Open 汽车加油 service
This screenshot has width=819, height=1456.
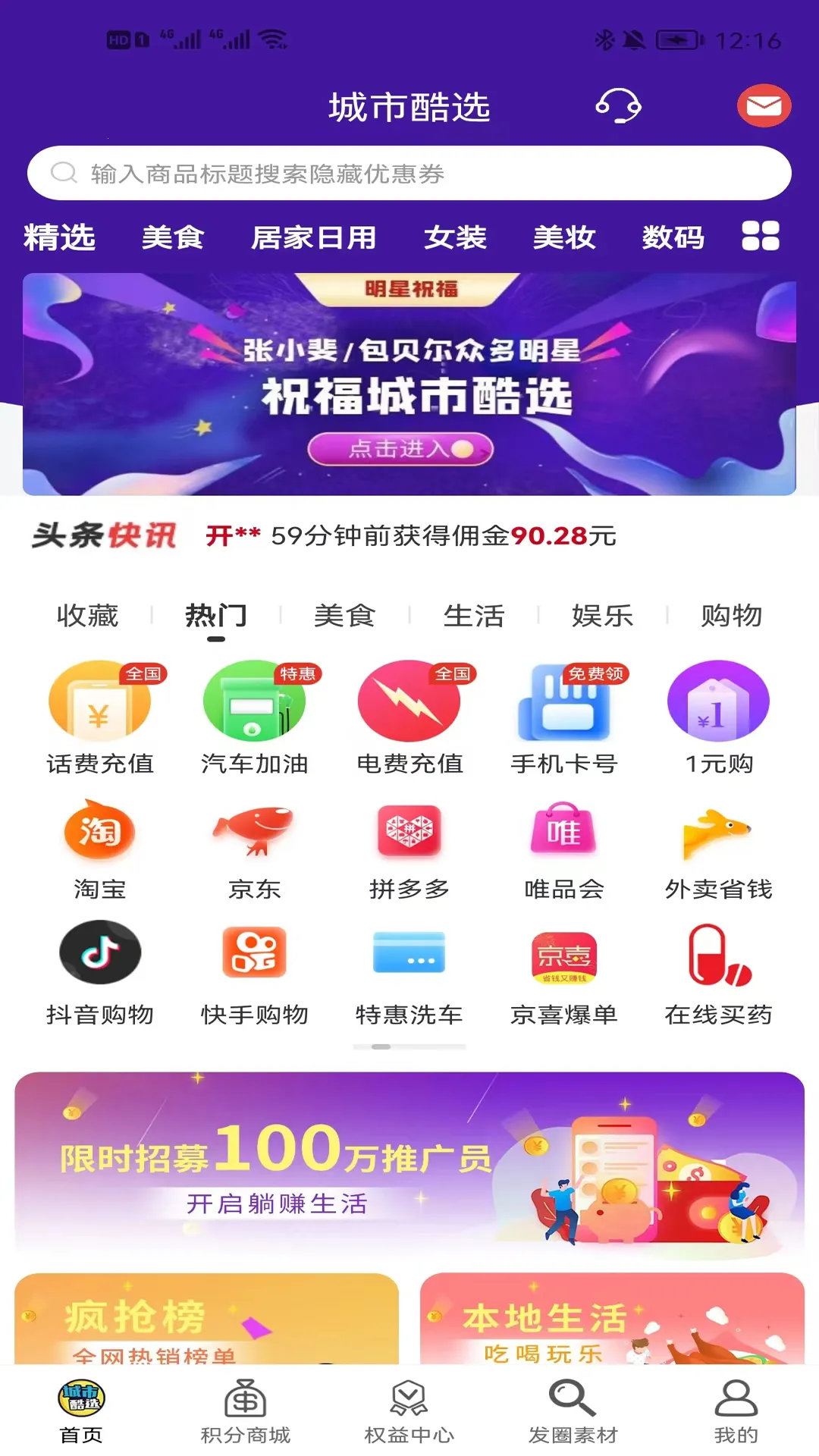(255, 717)
